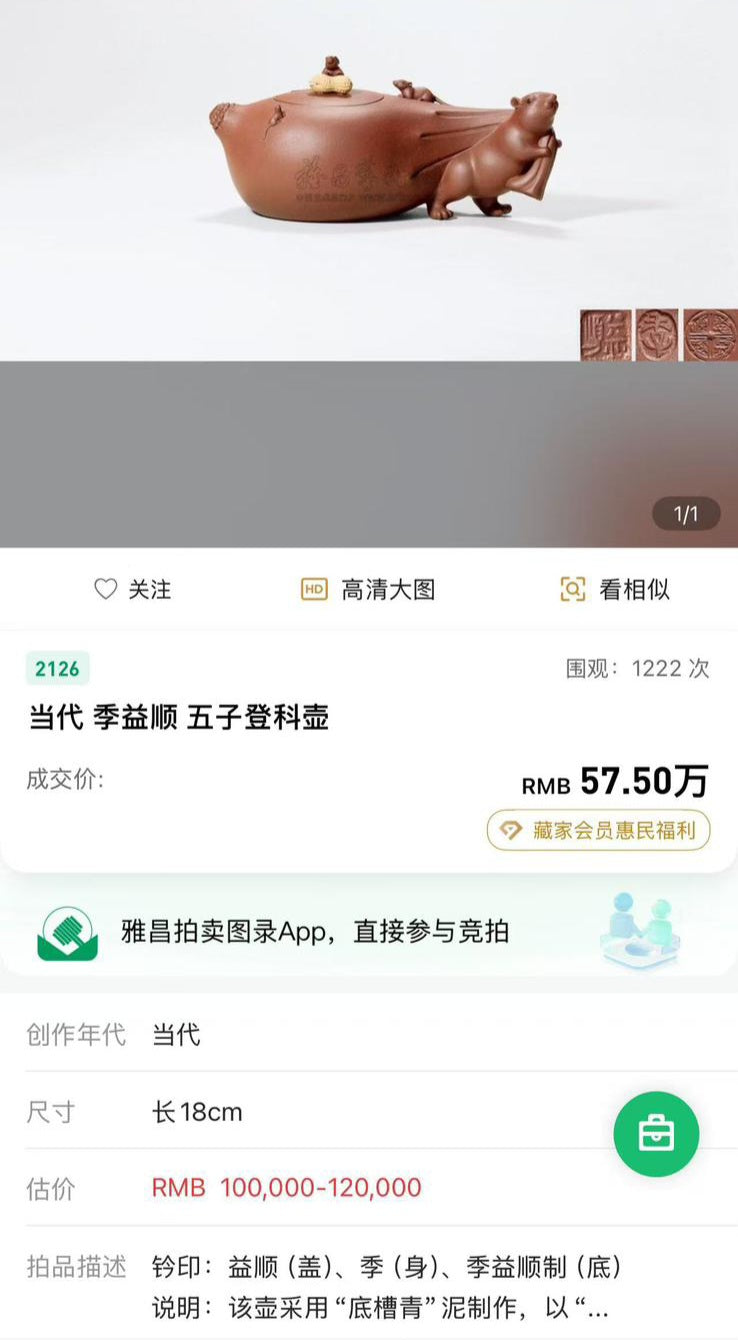This screenshot has height=1340, width=738.
Task: Tap 关注 to follow this lot
Action: 132,590
